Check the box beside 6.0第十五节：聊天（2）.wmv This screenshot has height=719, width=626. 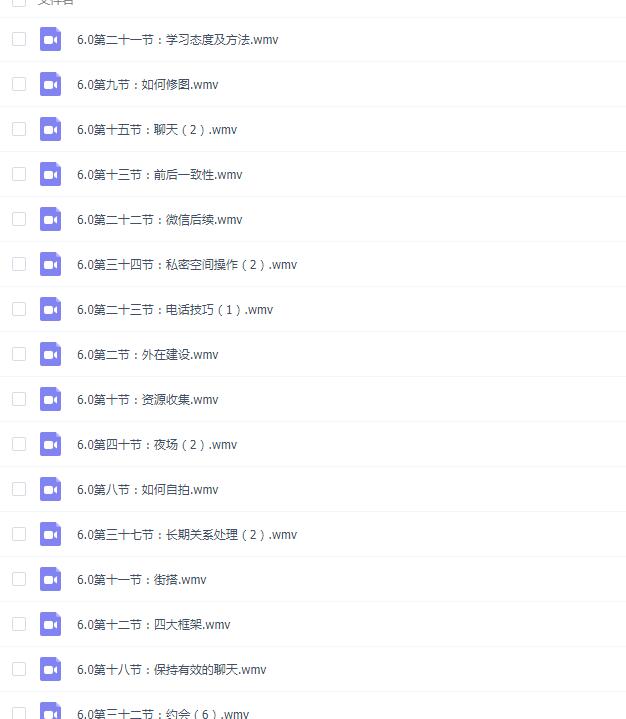coord(19,129)
